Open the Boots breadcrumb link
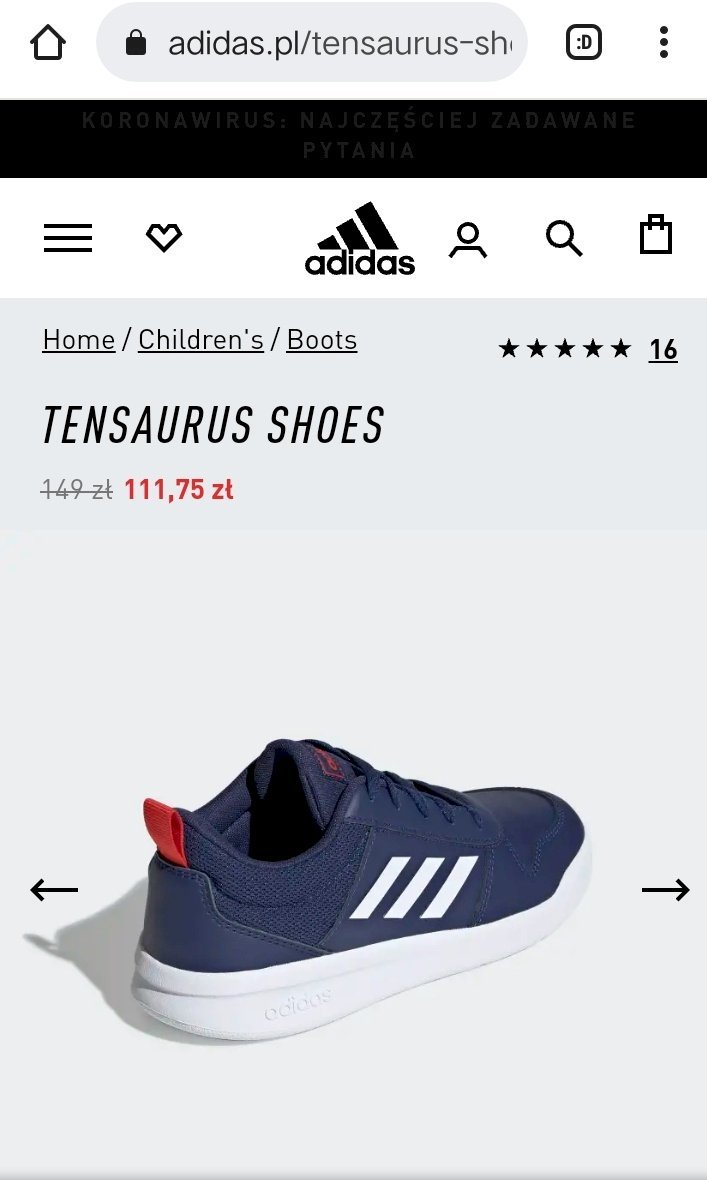 (322, 339)
